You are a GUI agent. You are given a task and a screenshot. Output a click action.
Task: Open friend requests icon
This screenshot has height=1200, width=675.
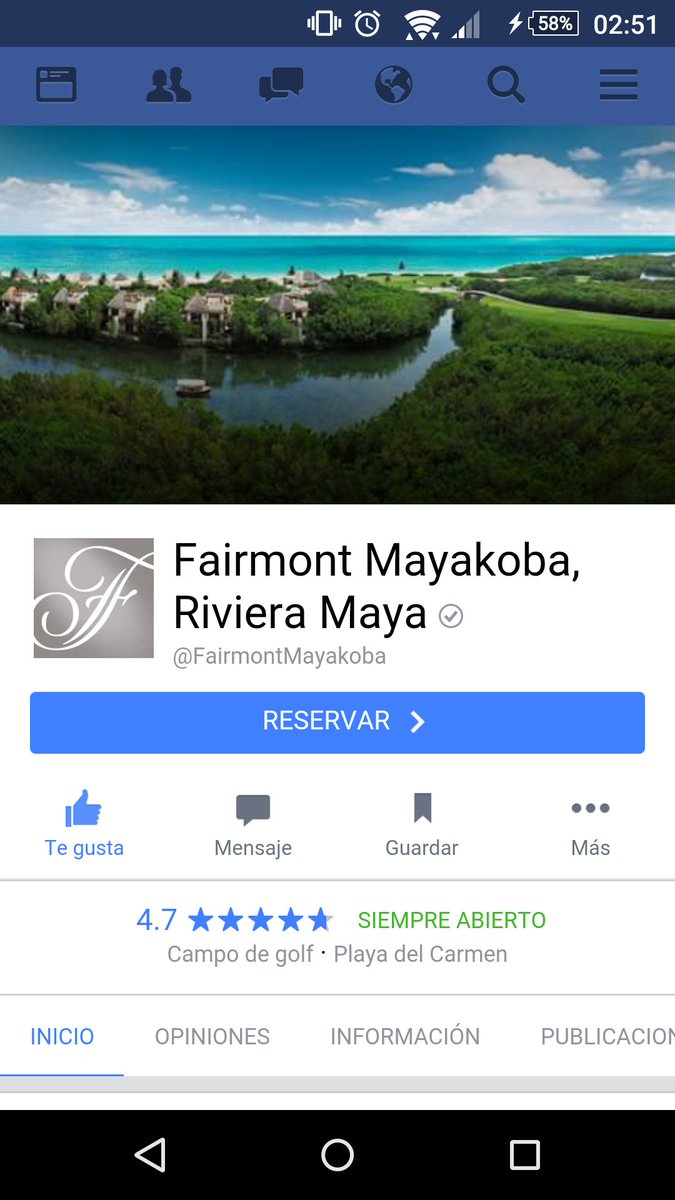[168, 85]
